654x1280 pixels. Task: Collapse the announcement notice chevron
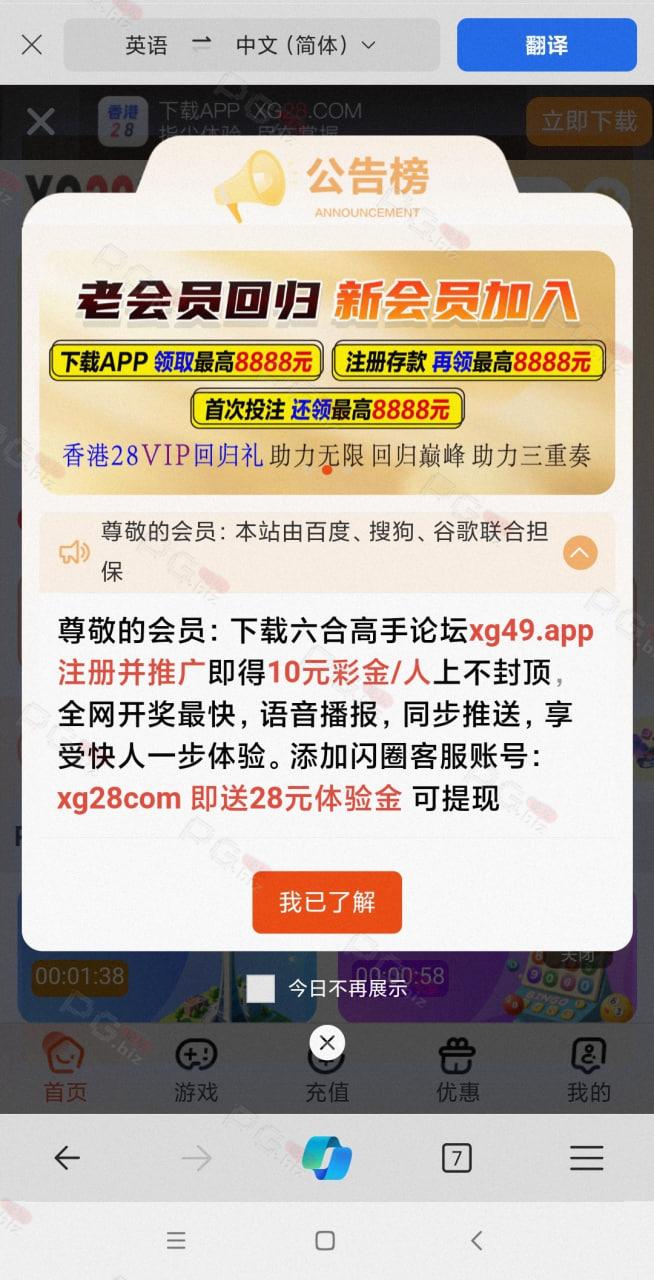pos(580,552)
